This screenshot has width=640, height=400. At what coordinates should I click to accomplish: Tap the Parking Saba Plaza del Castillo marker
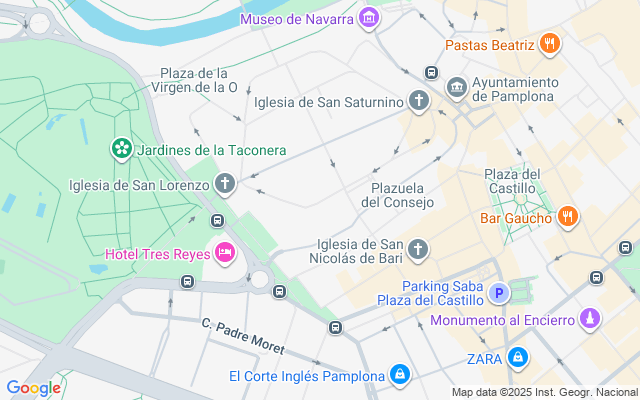[498, 293]
